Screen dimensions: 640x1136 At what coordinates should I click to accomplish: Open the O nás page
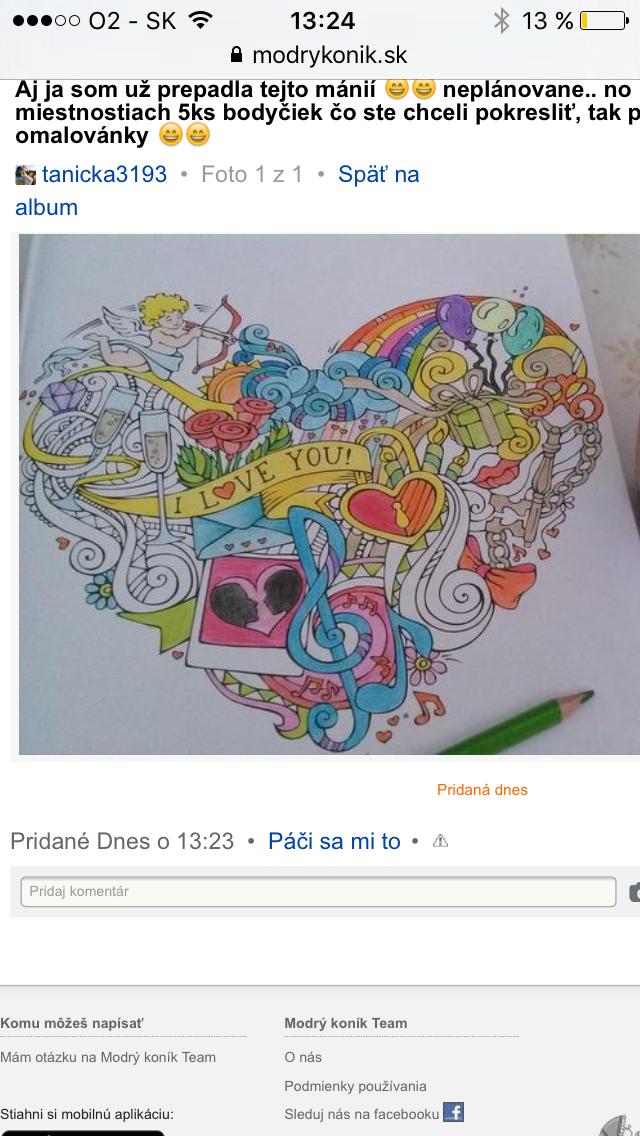[x=303, y=1057]
